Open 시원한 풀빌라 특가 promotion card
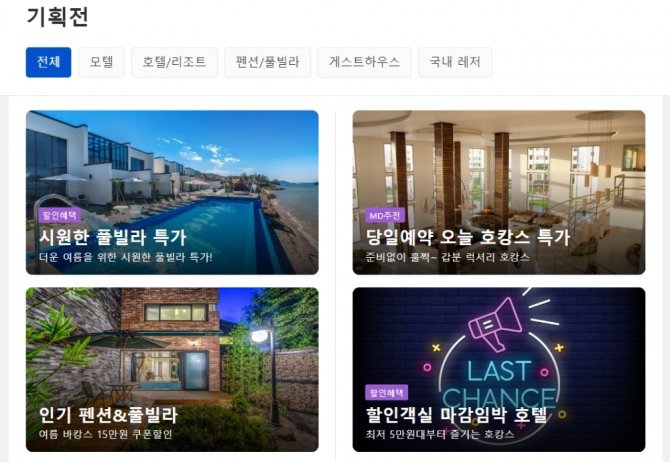 (172, 192)
